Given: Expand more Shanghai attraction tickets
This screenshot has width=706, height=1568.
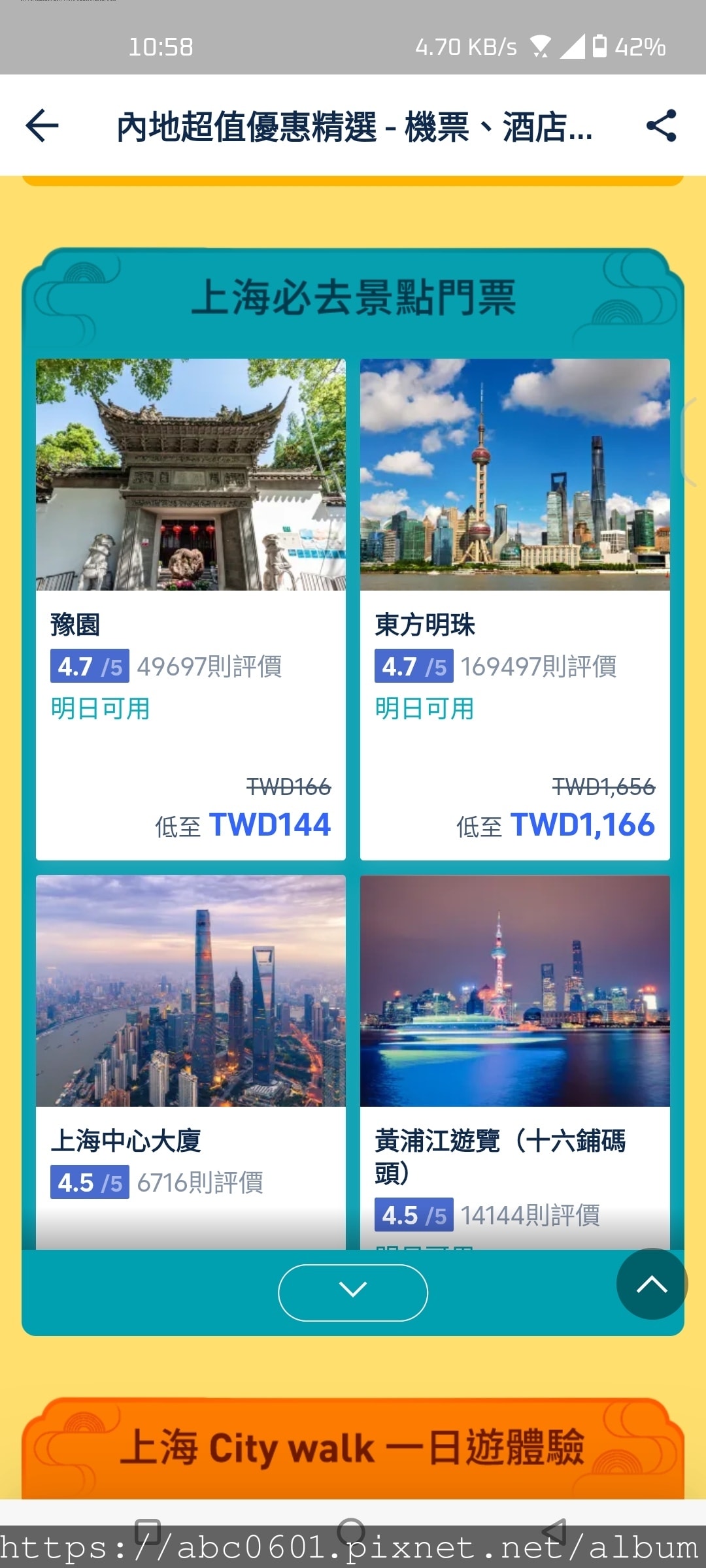Looking at the screenshot, I should 352,1292.
